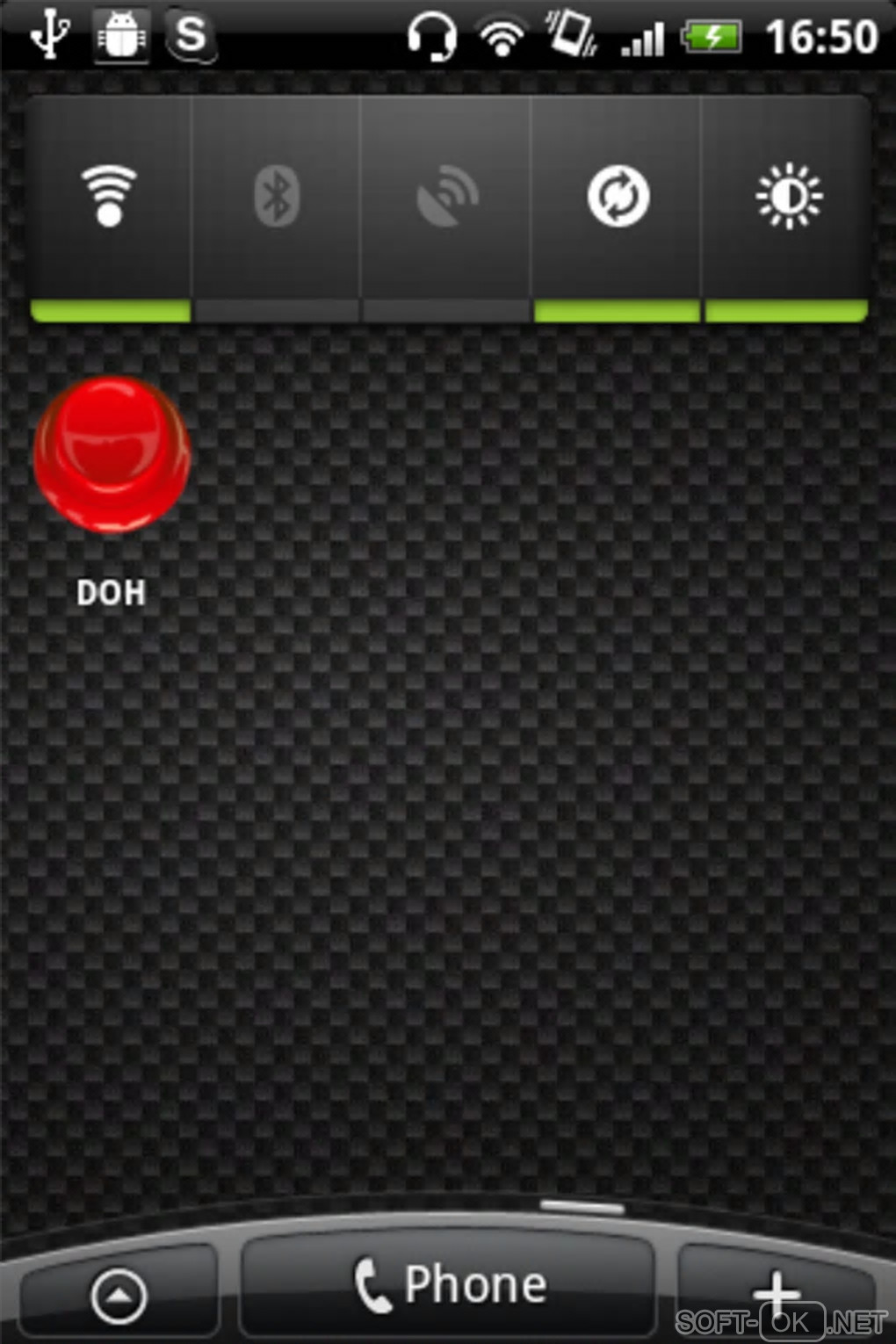Image resolution: width=896 pixels, height=1344 pixels.
Task: Enable GPS in the power widget
Action: 446,198
